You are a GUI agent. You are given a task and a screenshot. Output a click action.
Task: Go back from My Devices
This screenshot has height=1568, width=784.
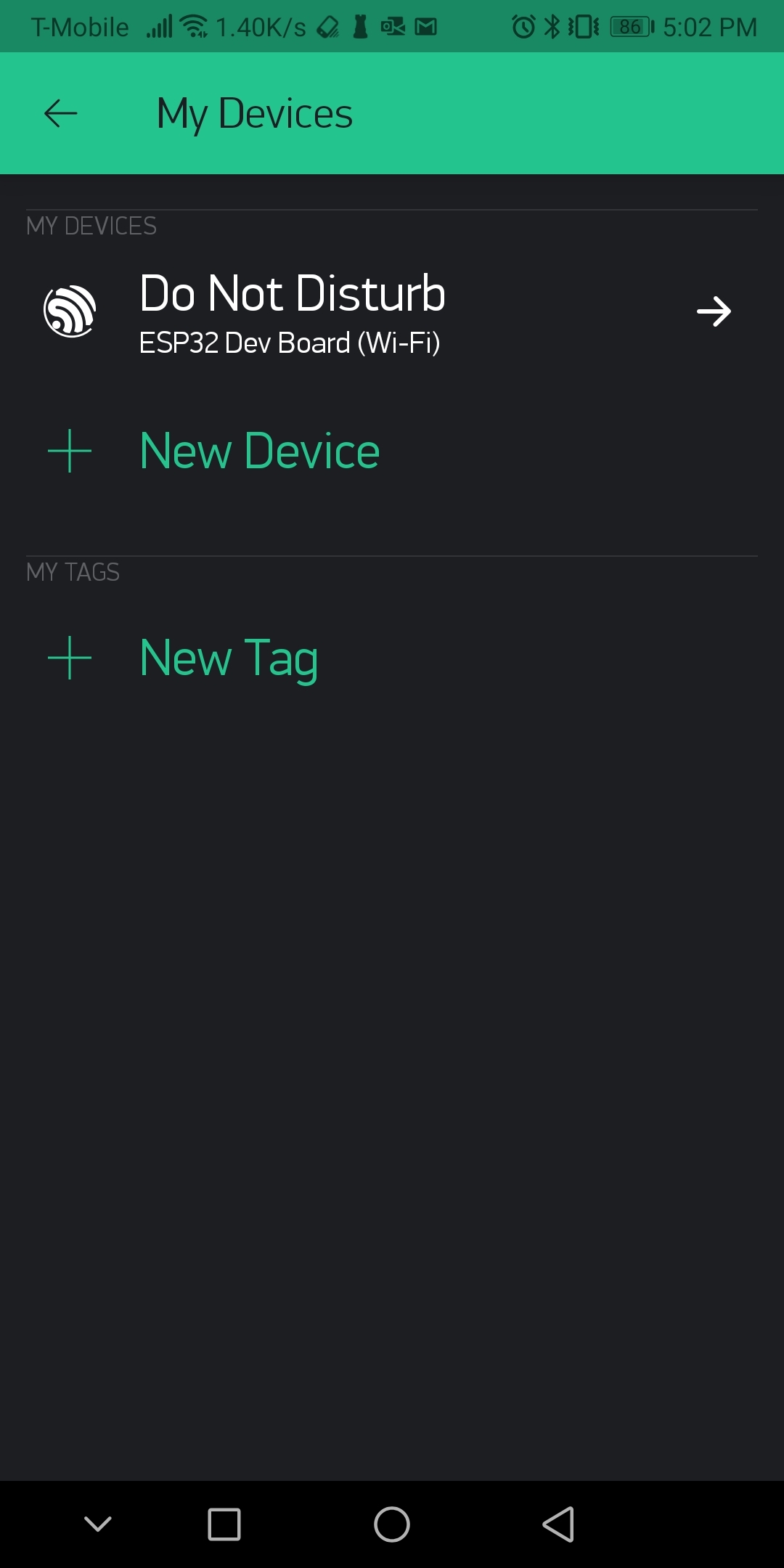(61, 113)
